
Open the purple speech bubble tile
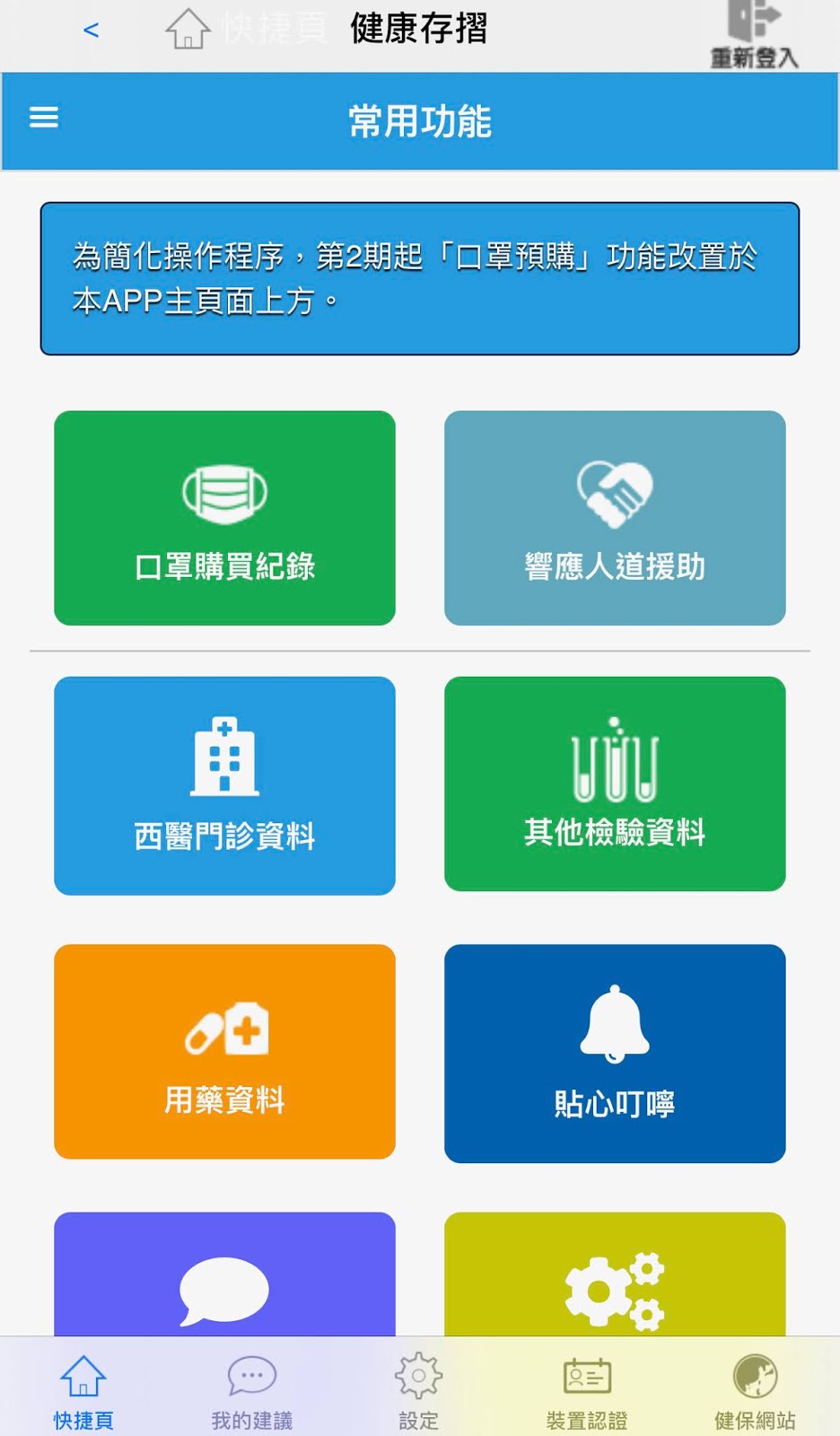click(x=224, y=1276)
